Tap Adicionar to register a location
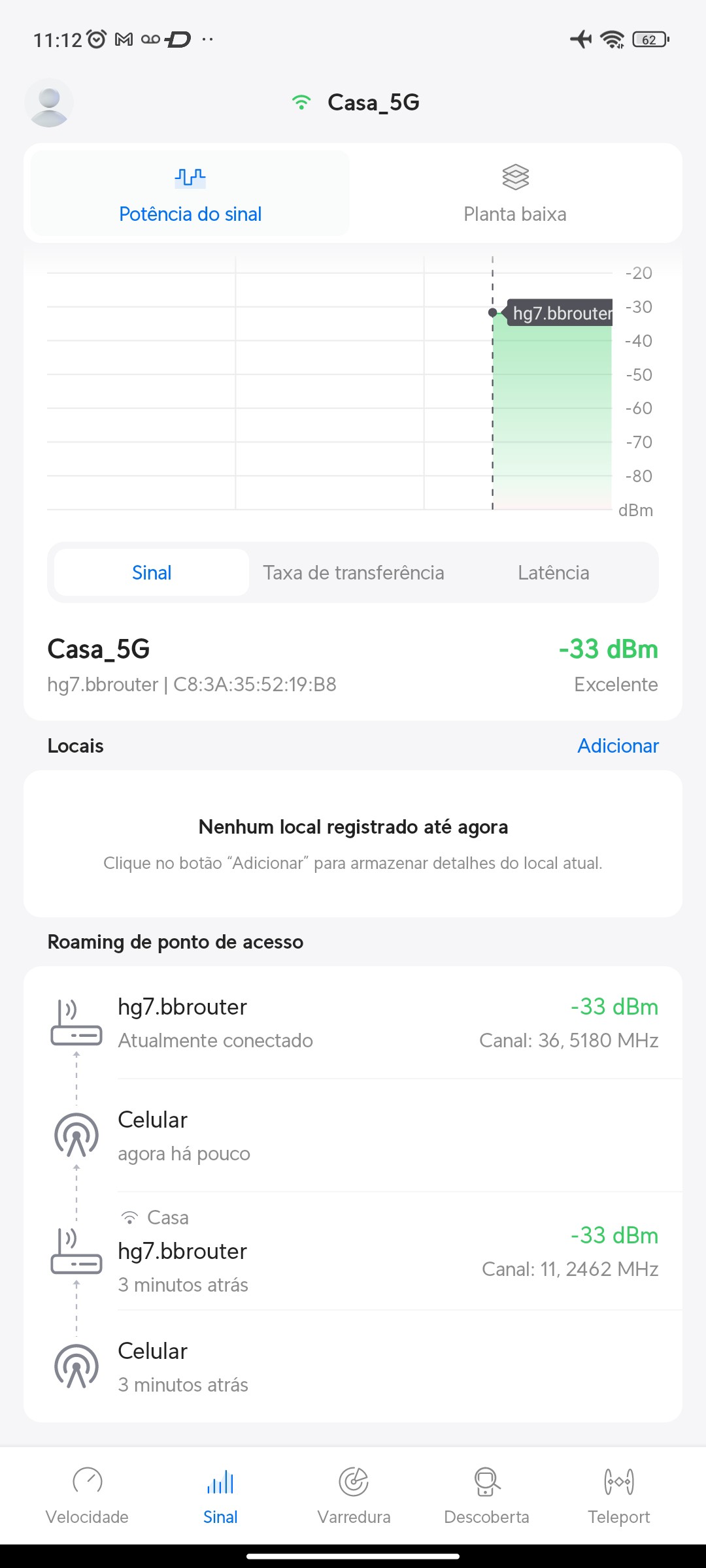706x1568 pixels. pos(618,745)
